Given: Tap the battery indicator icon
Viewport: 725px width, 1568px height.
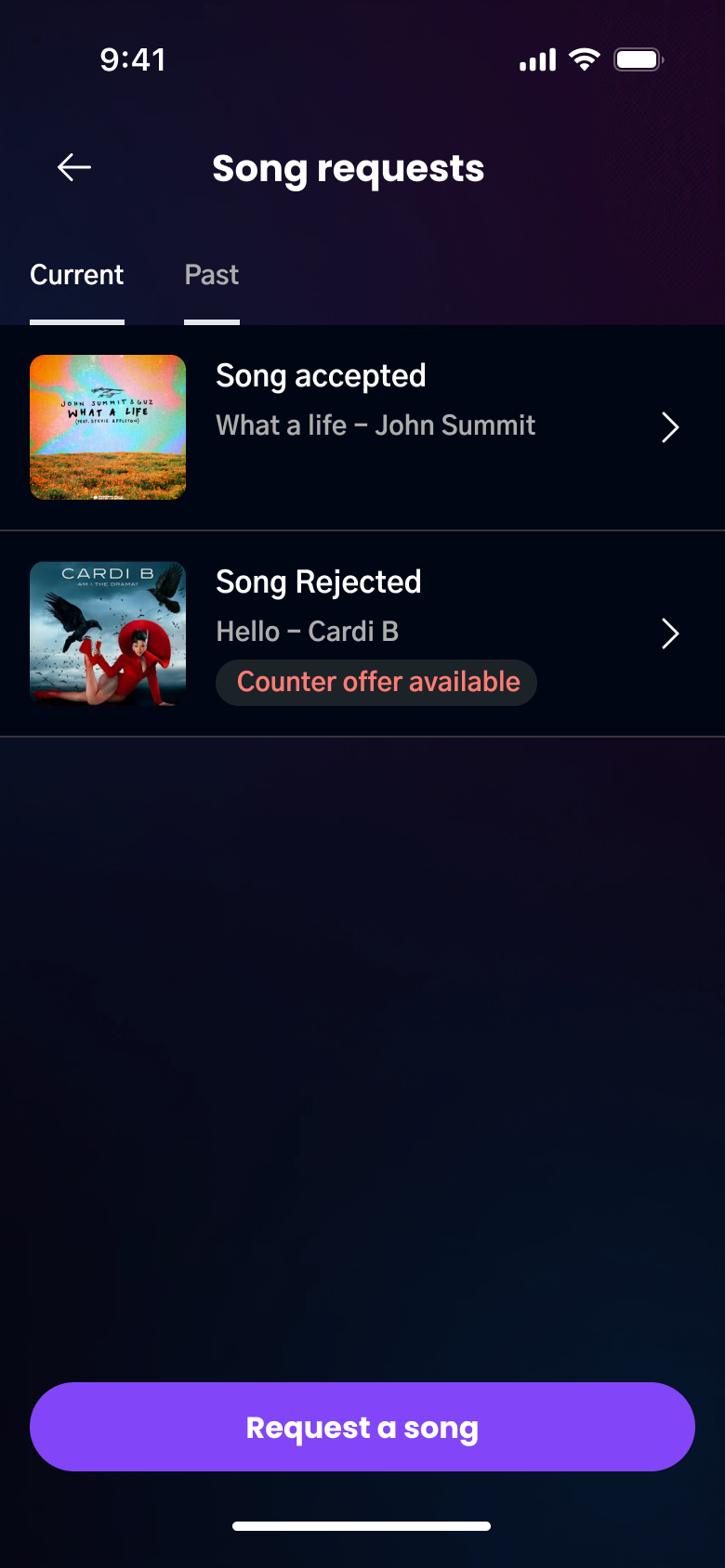Looking at the screenshot, I should [638, 59].
